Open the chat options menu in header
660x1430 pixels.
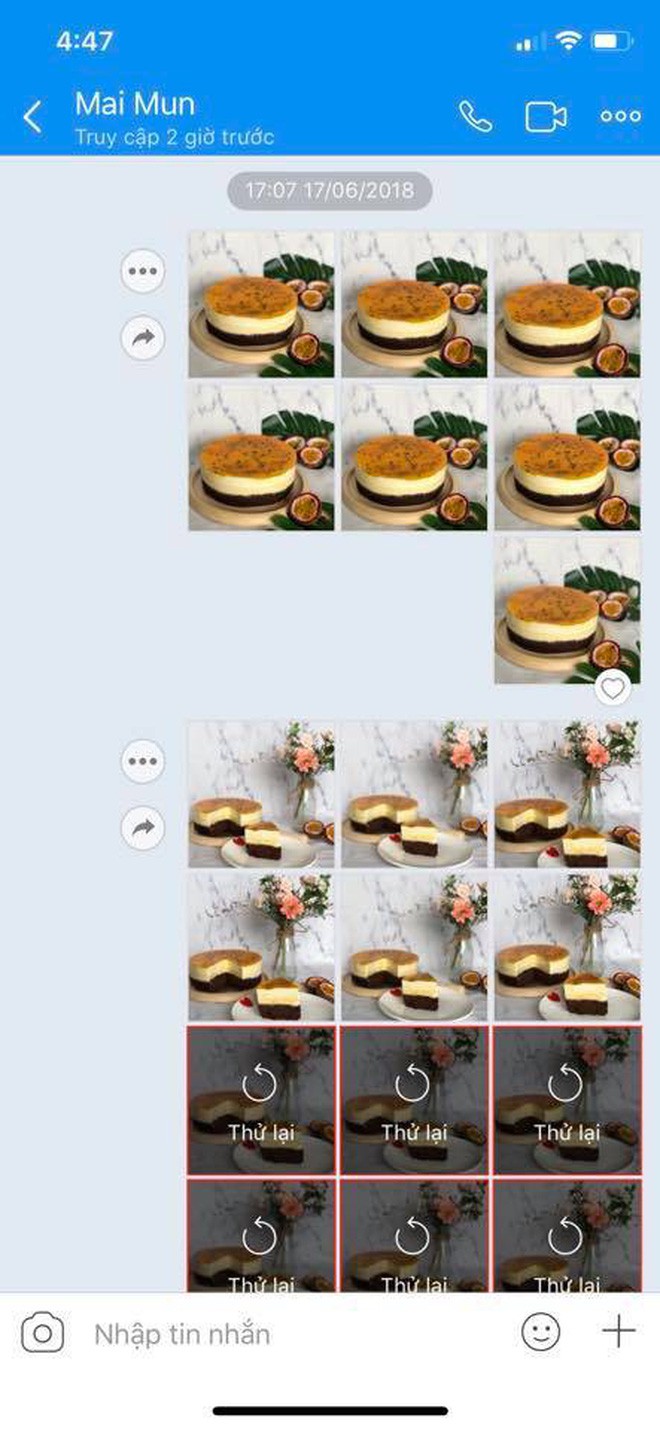(620, 117)
